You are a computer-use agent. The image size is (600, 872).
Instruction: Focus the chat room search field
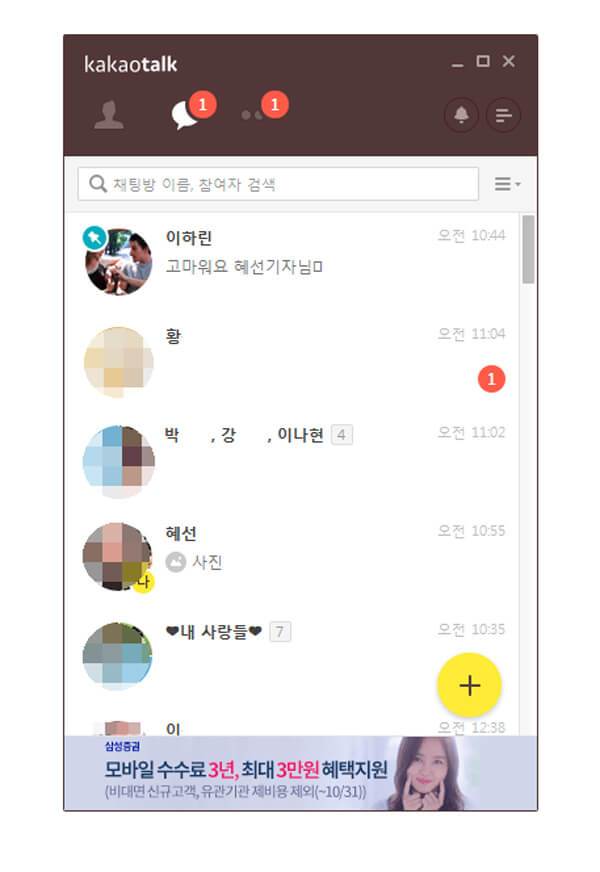tap(280, 184)
